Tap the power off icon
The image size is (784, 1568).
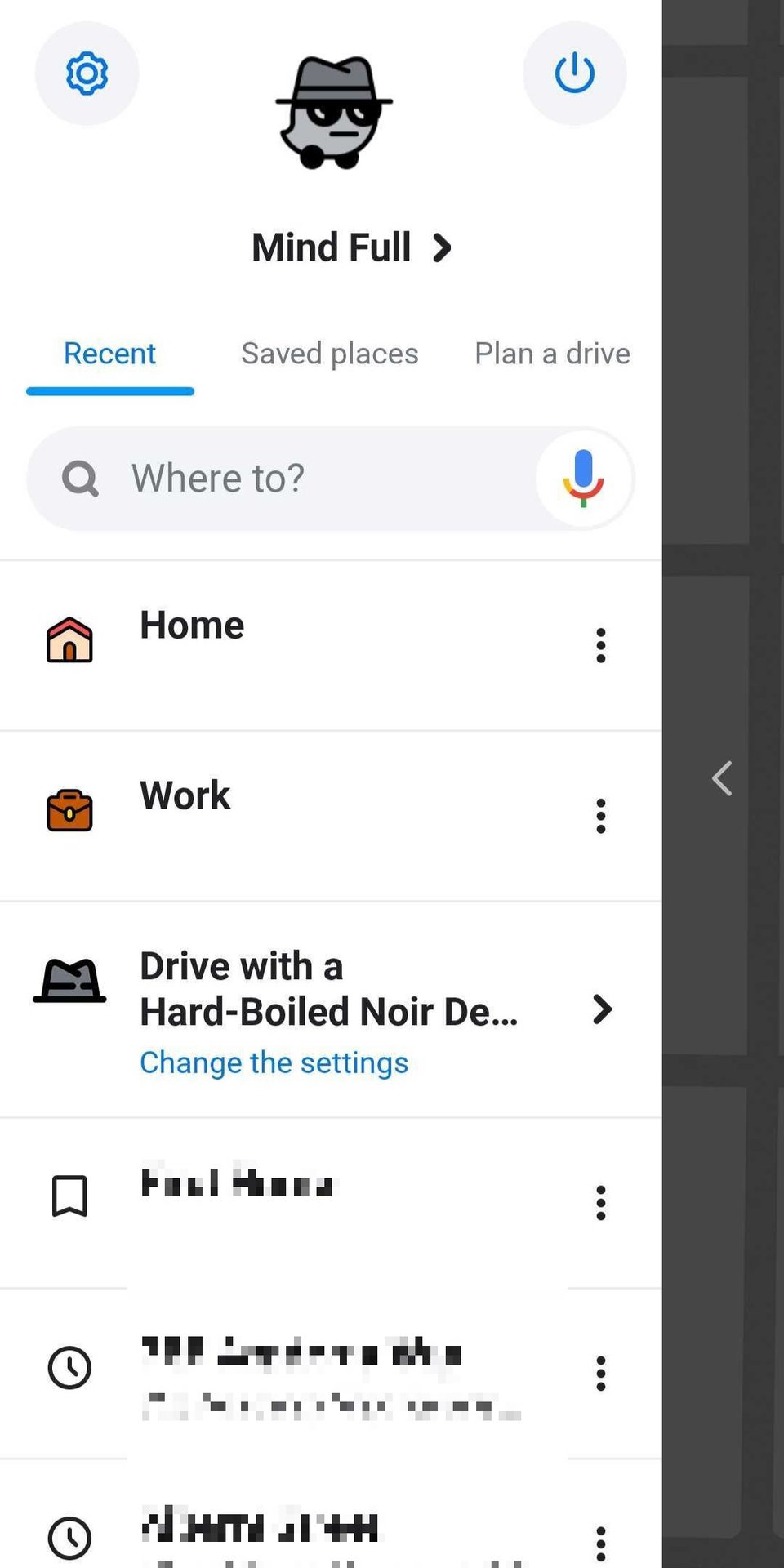click(574, 73)
